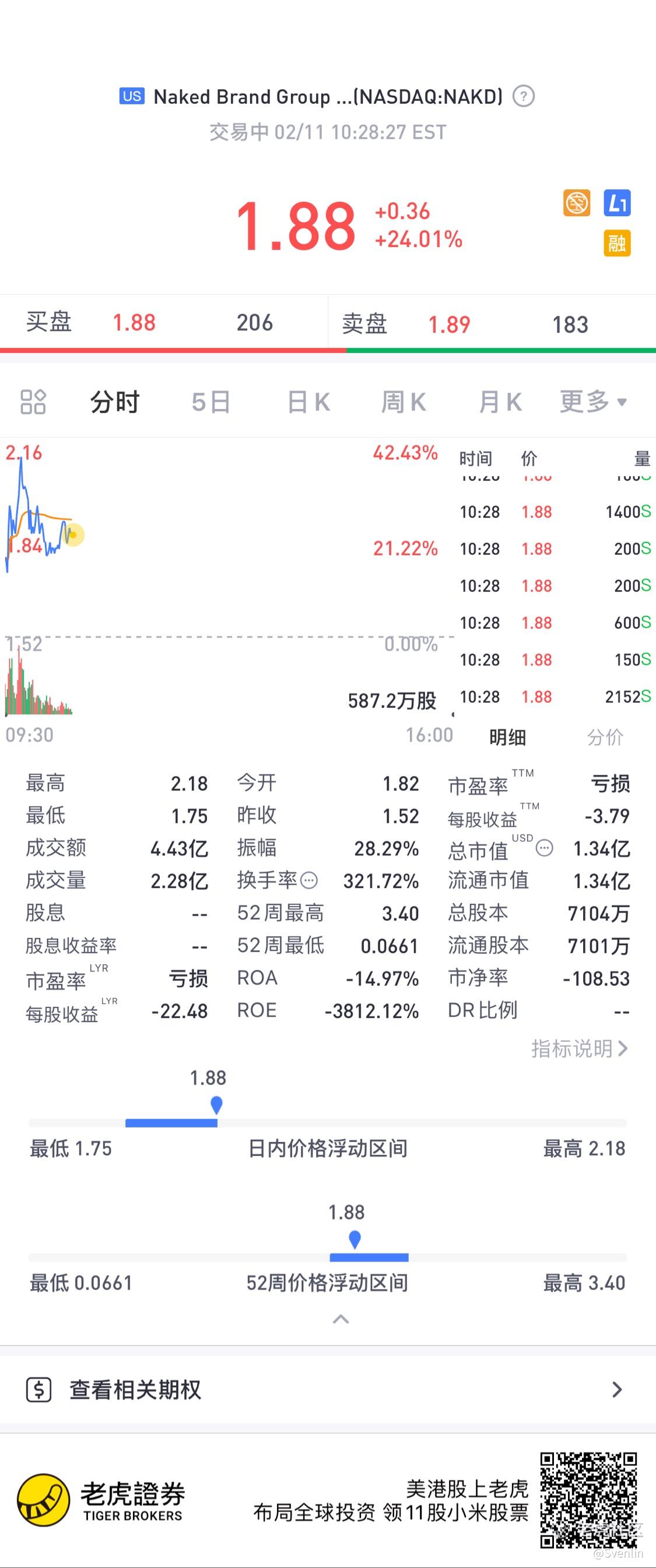Tap the L1 quote level badge
The width and height of the screenshot is (656, 1568).
tap(616, 203)
